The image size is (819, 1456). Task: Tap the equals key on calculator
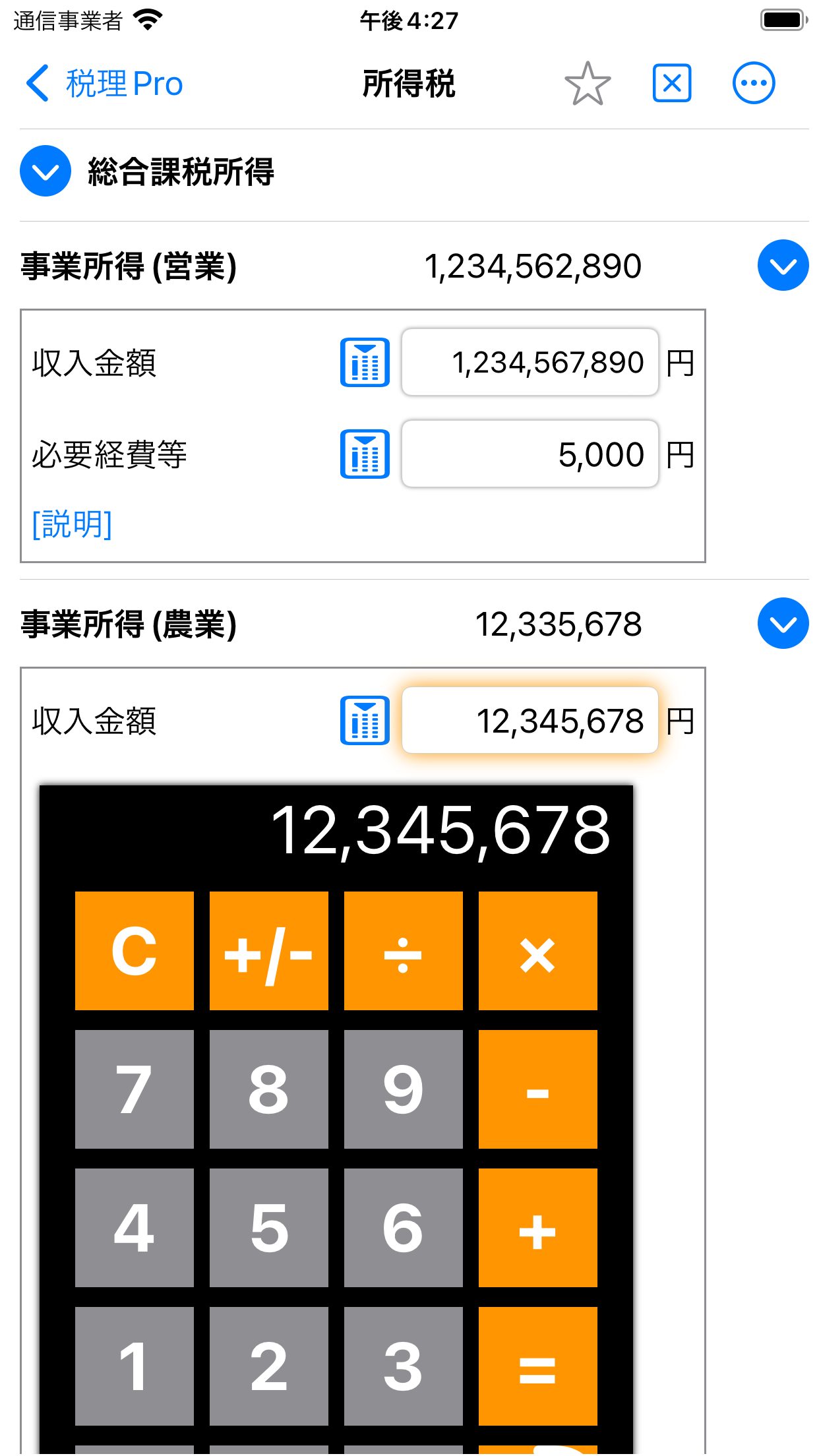(538, 1366)
